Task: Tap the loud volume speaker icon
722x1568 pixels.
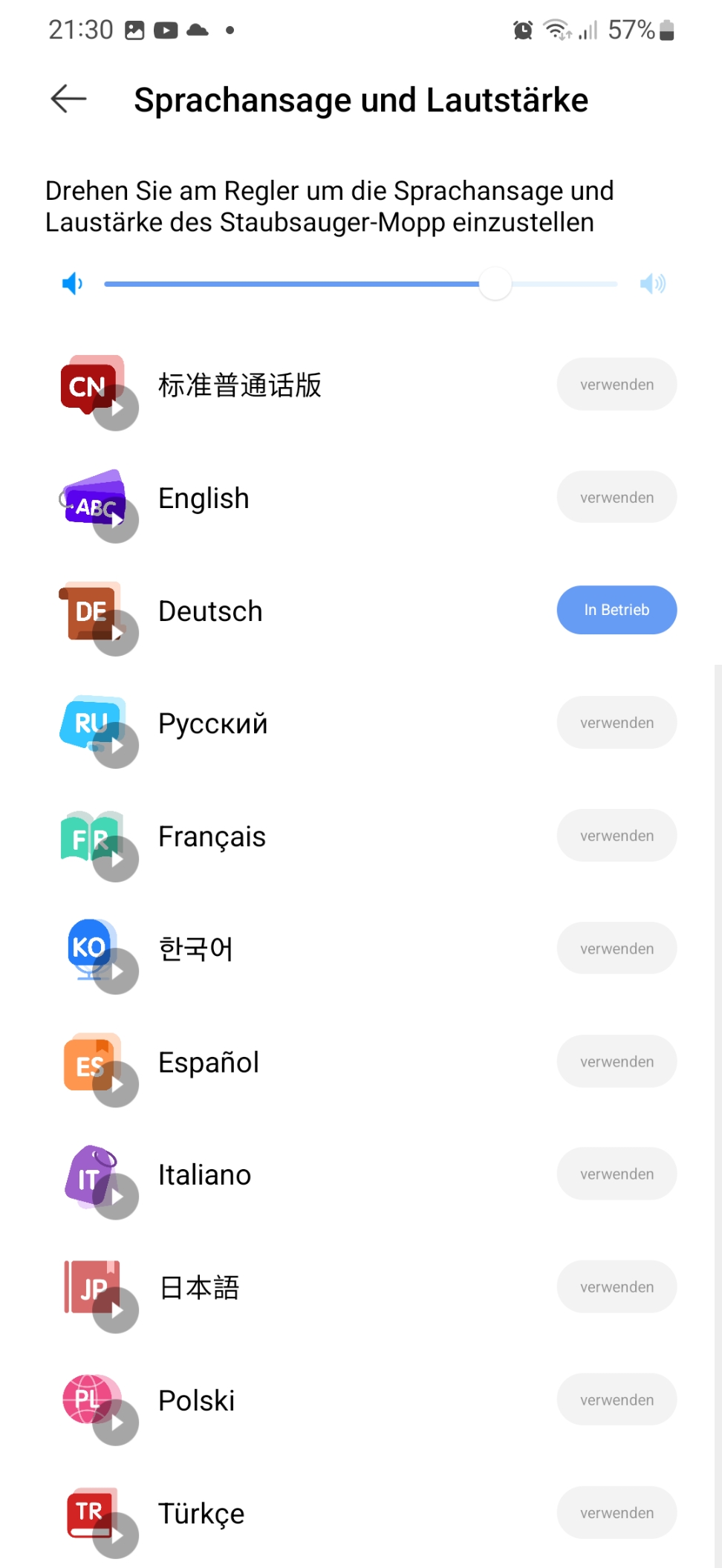Action: click(653, 283)
